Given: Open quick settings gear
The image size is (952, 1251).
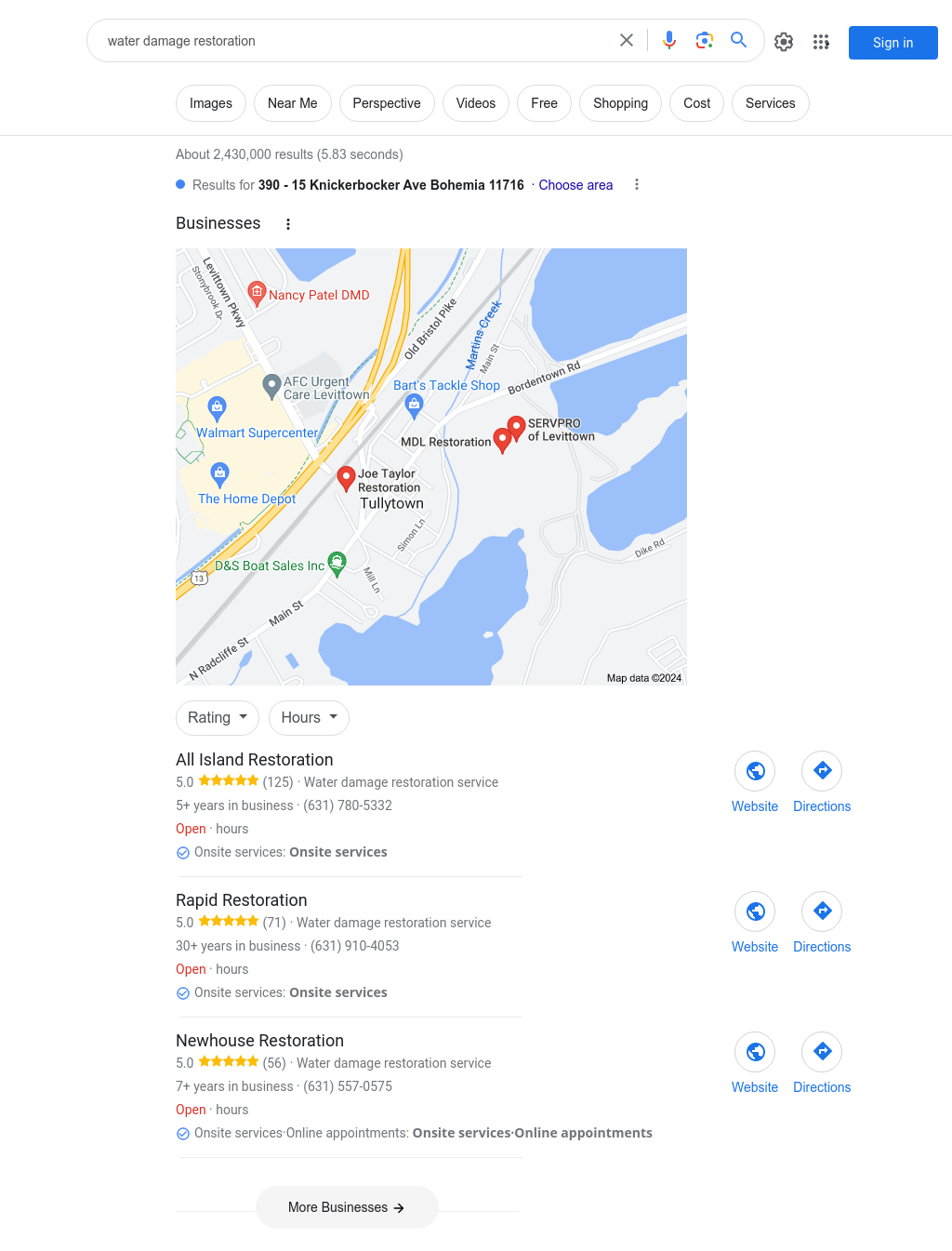Looking at the screenshot, I should [784, 42].
